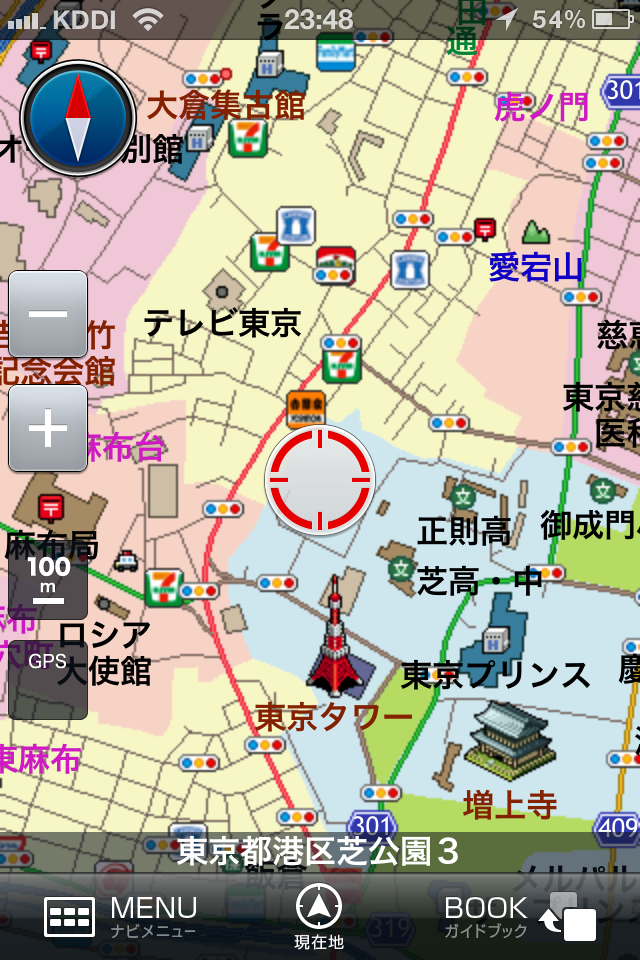Screen dimensions: 640x960
Task: Open the MENU navigation menu
Action: click(122, 916)
